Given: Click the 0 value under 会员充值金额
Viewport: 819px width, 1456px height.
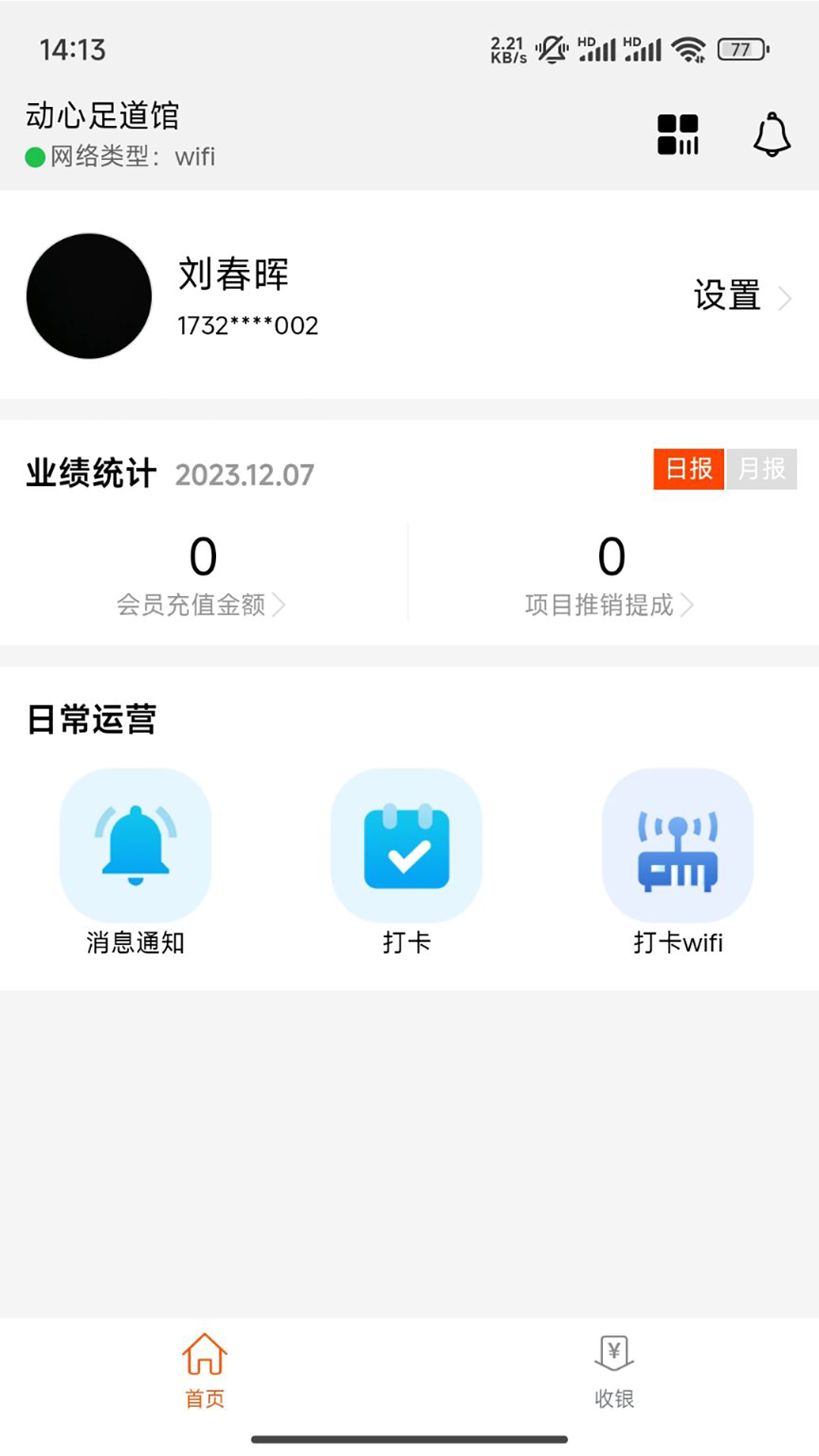Looking at the screenshot, I should click(x=202, y=556).
